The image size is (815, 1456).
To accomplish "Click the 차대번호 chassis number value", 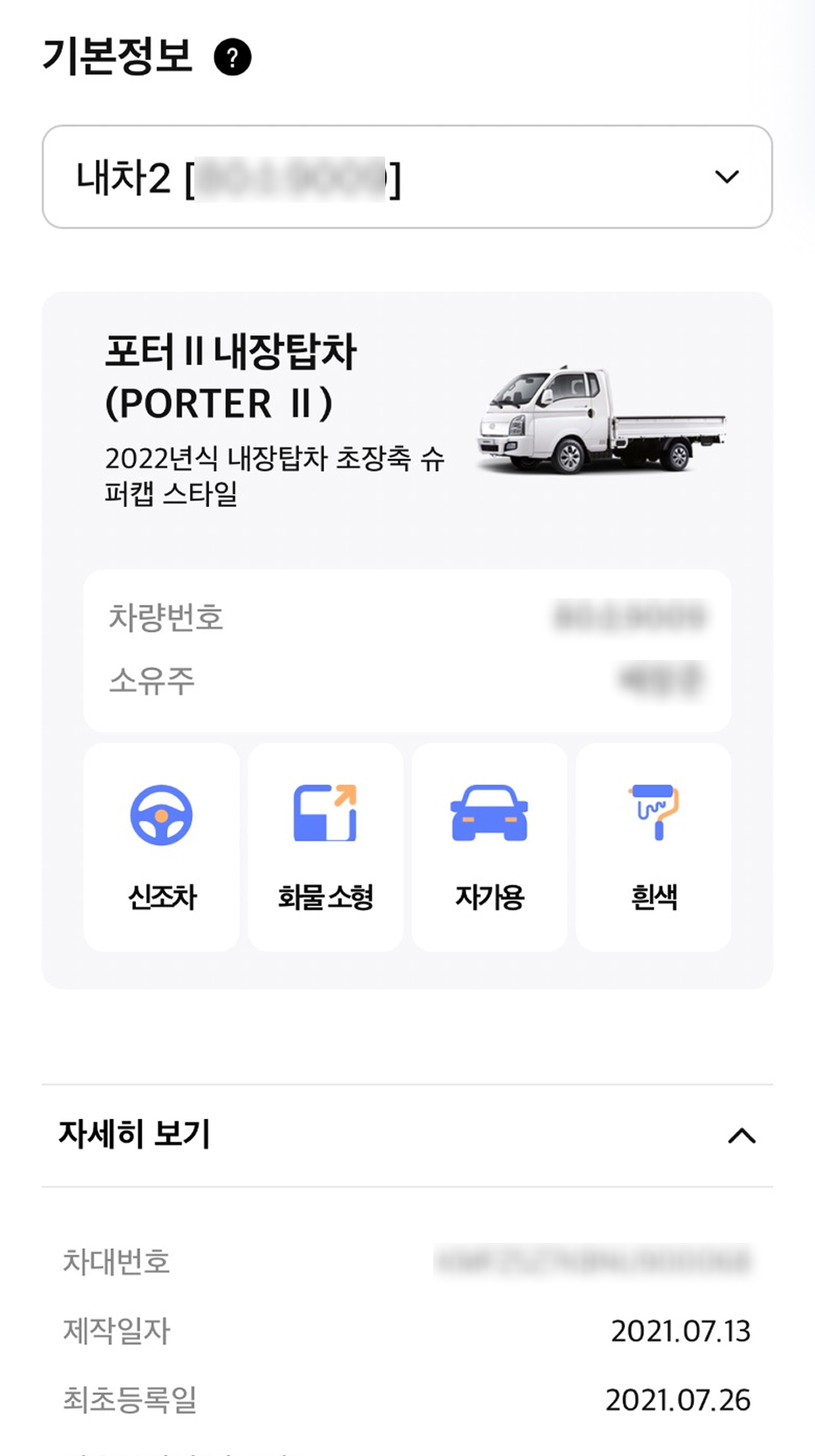I will (597, 1263).
